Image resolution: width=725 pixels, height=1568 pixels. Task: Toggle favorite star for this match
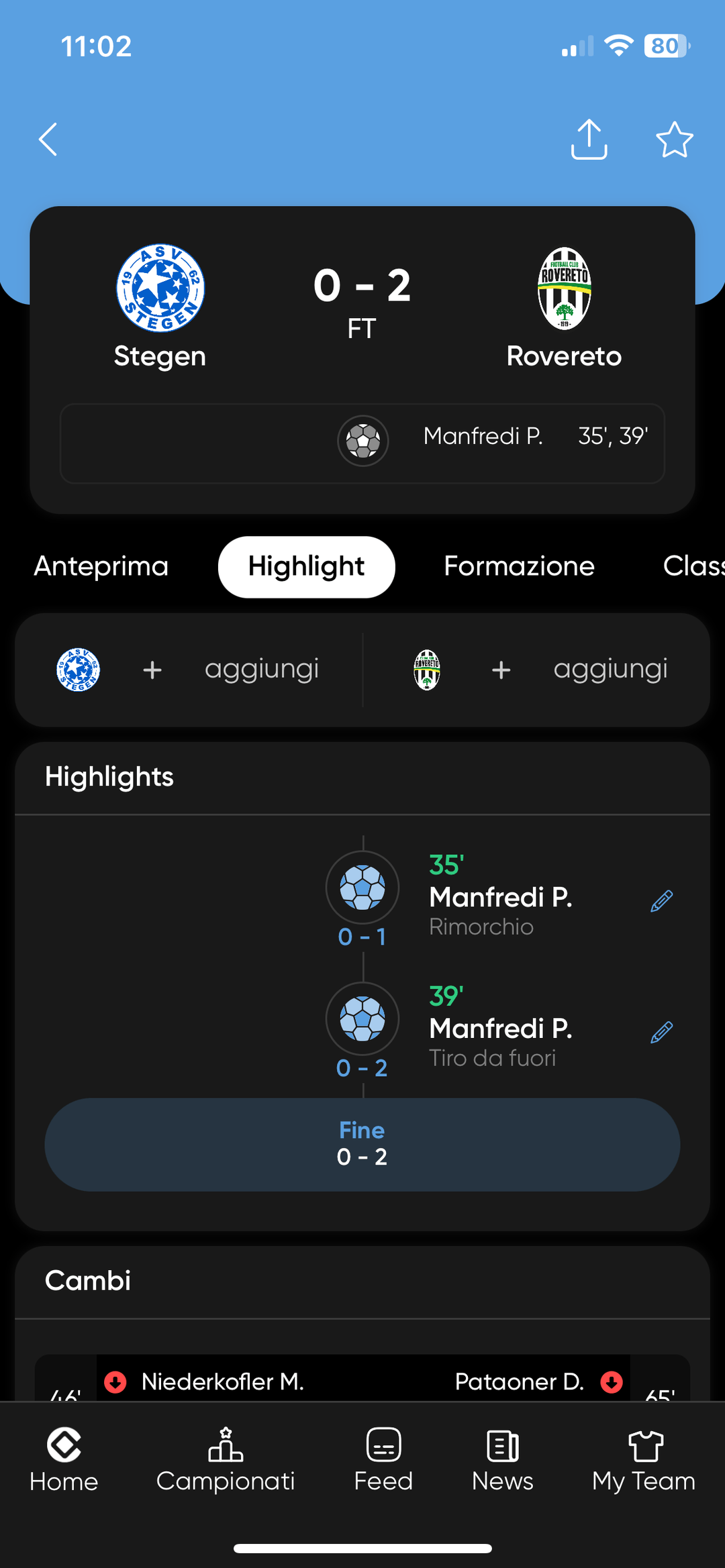674,140
